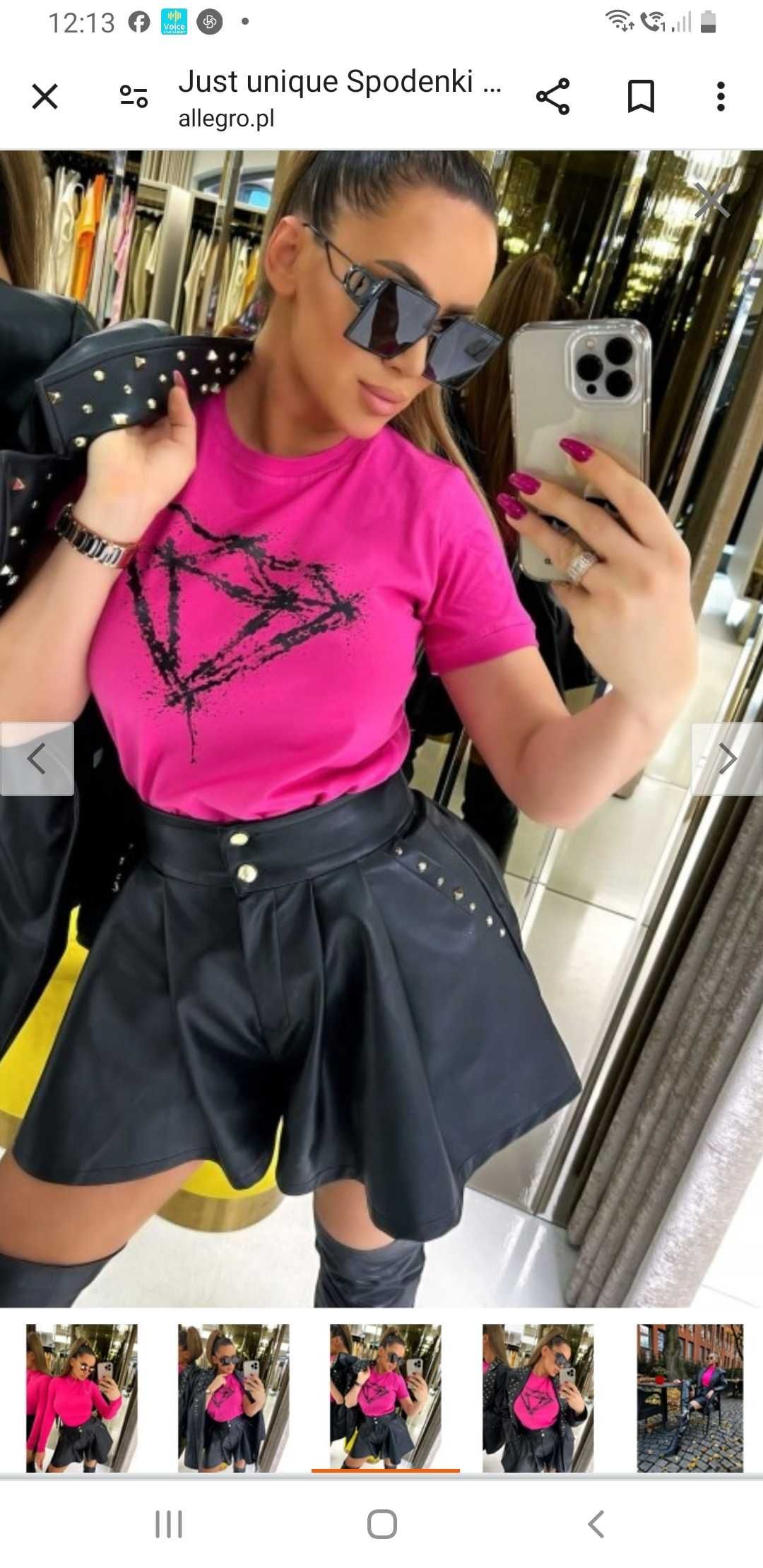The width and height of the screenshot is (763, 1568).
Task: Select first thumbnail with long-sleeve pink top
Action: pyautogui.click(x=81, y=1398)
